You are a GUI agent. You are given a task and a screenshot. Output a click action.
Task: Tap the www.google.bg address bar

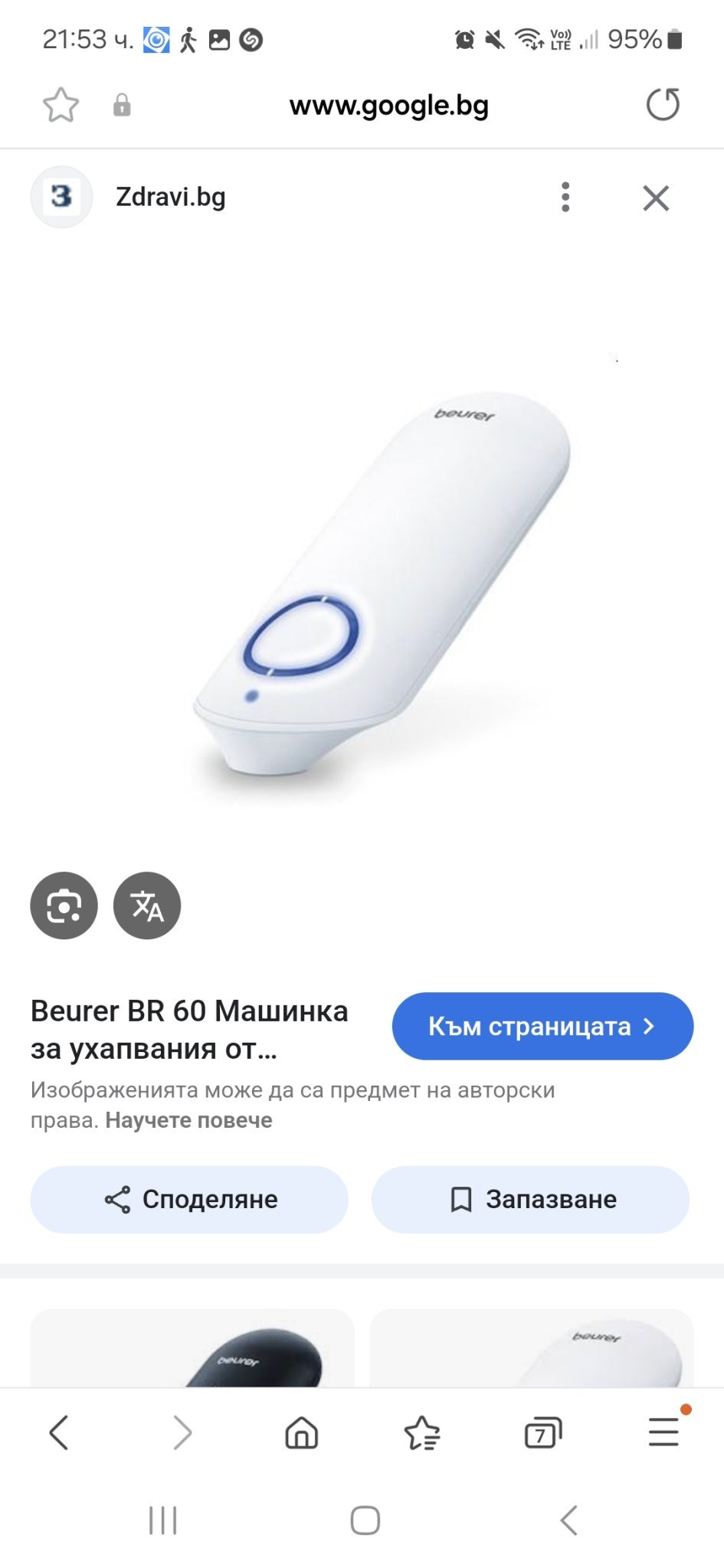pos(388,106)
